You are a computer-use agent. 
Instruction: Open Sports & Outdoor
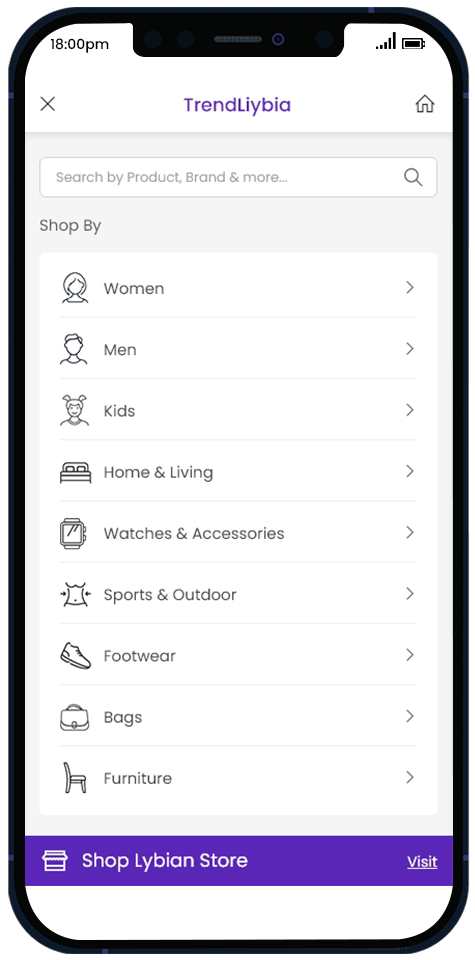pyautogui.click(x=238, y=594)
